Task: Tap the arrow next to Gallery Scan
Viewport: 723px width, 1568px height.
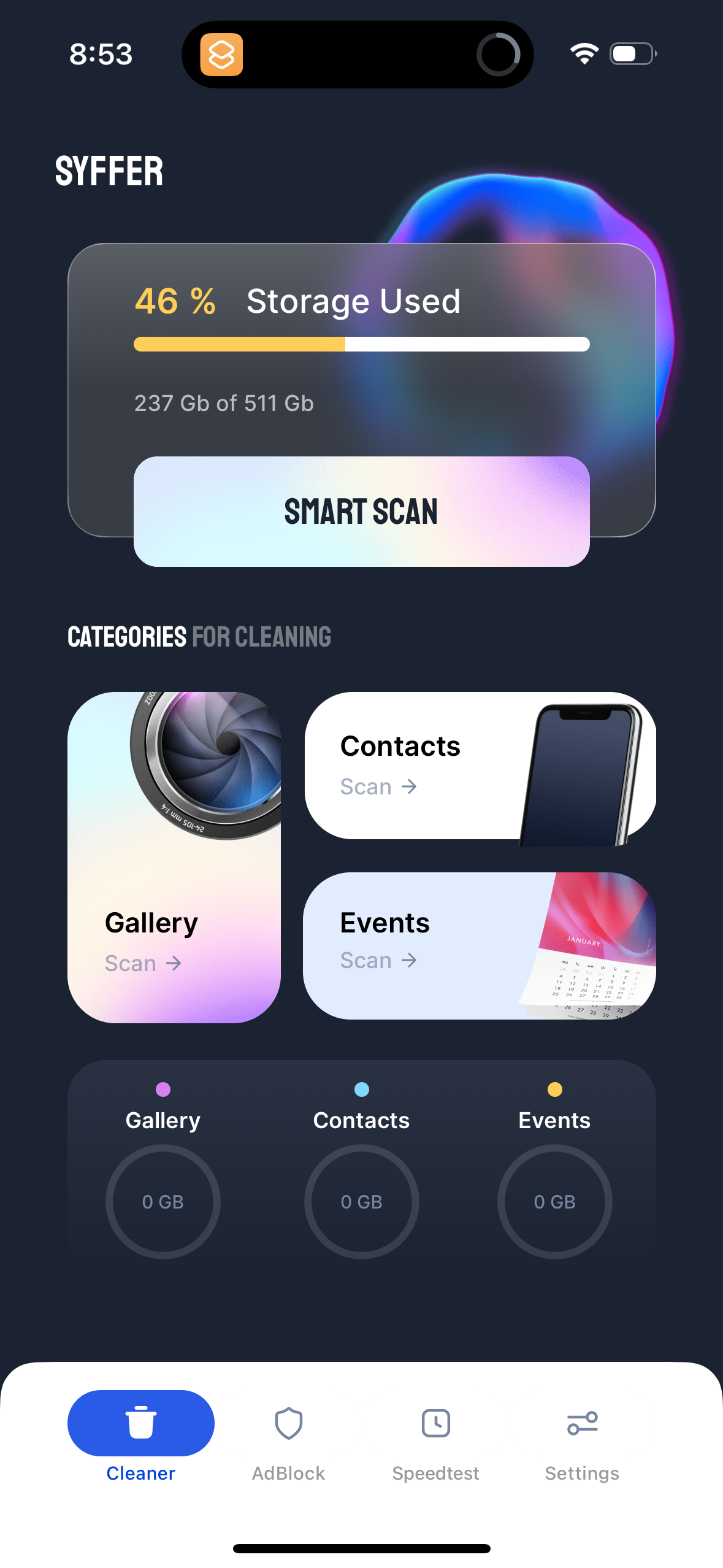Action: [x=174, y=963]
